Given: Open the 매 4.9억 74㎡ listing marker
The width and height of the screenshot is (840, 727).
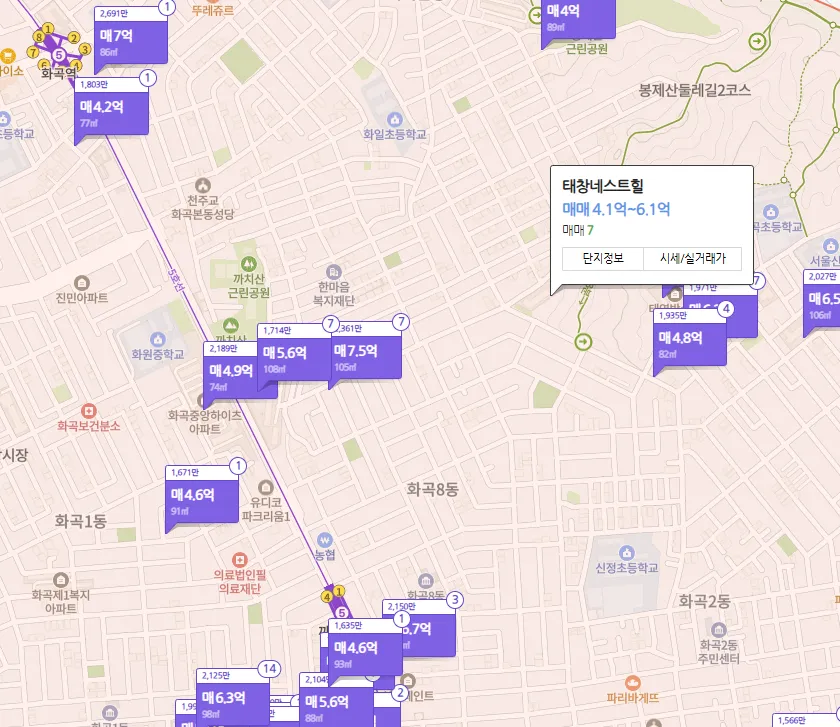Looking at the screenshot, I should [x=240, y=376].
